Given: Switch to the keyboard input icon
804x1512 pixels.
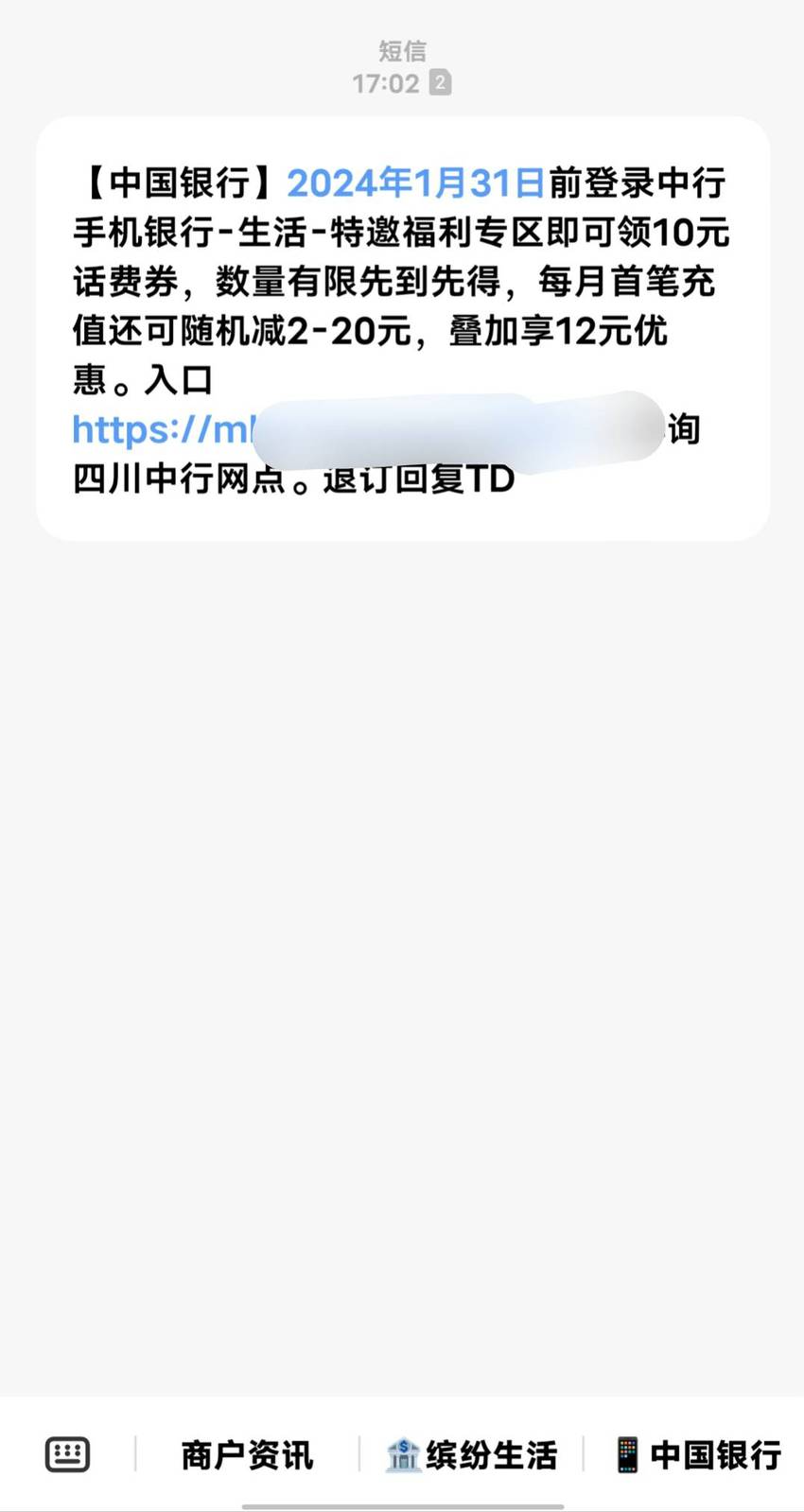Looking at the screenshot, I should click(x=68, y=1453).
